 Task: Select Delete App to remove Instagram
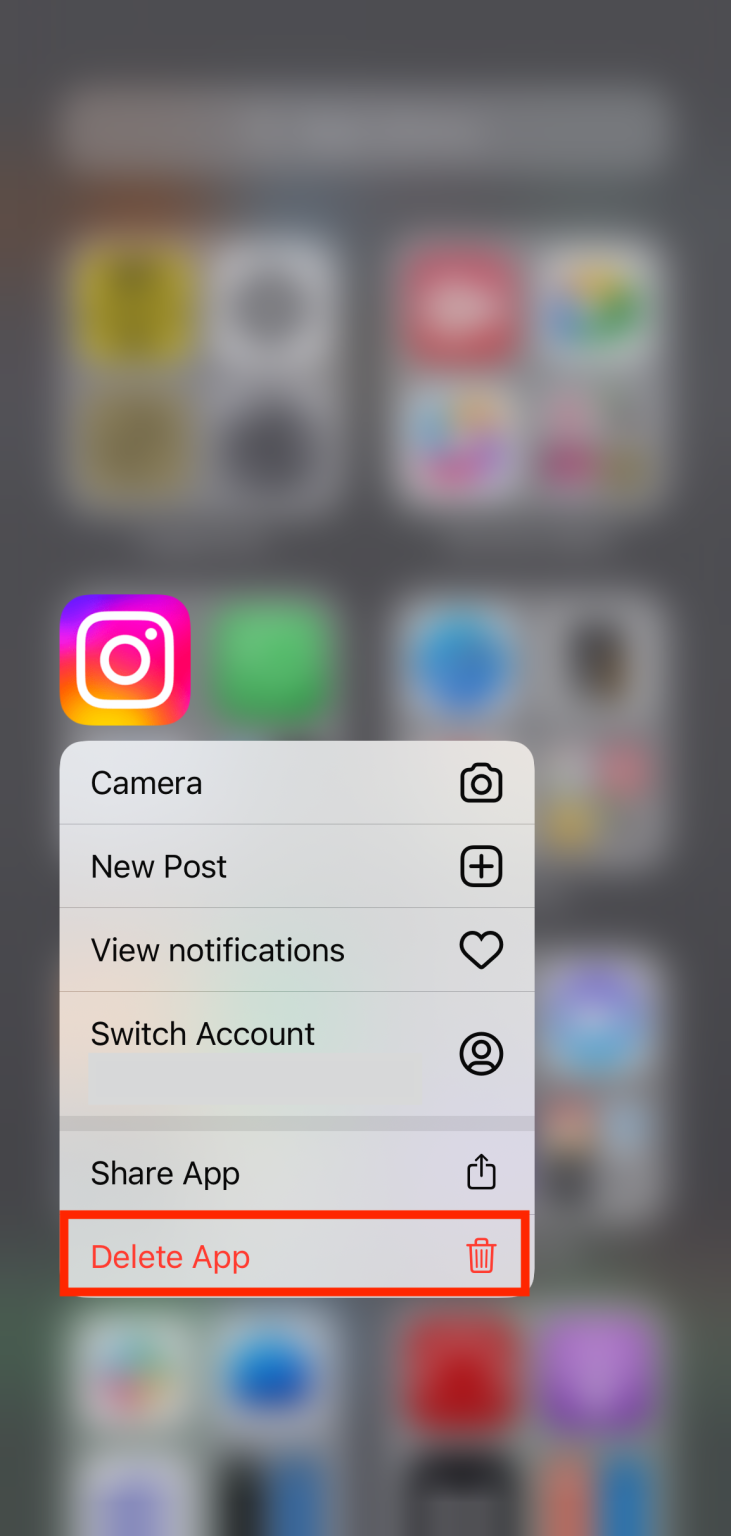tap(170, 1256)
